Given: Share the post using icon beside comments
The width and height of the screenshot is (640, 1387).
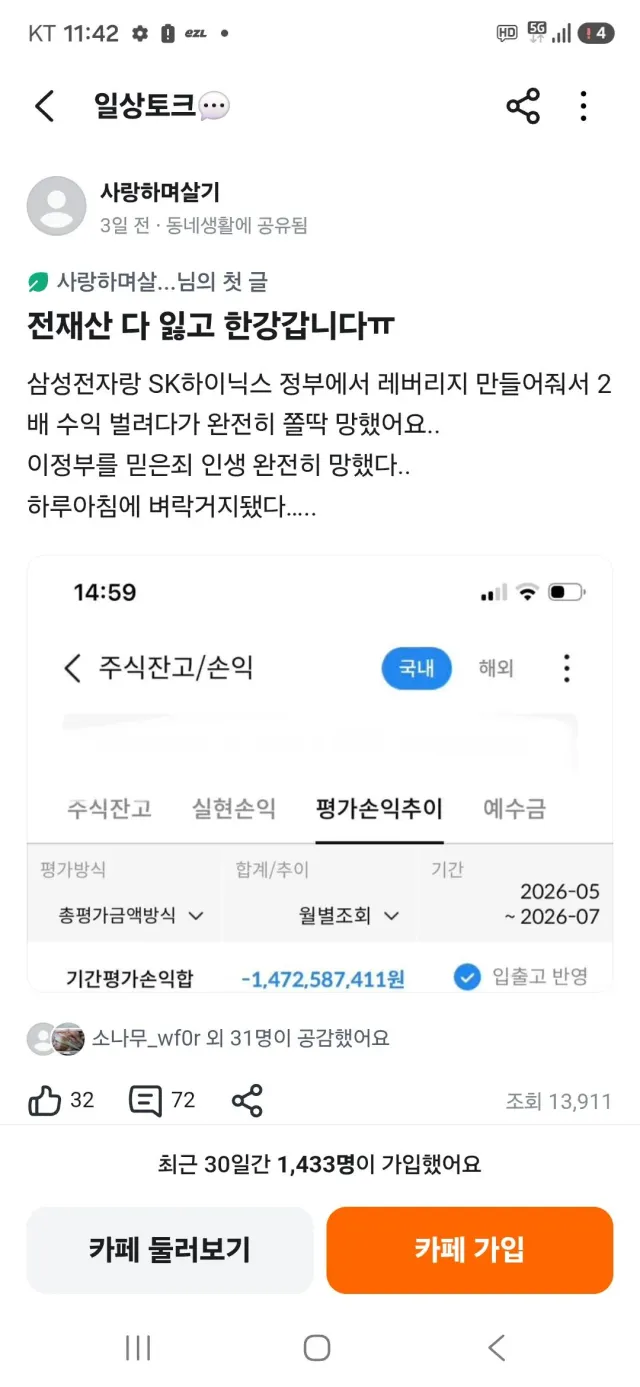Looking at the screenshot, I should pos(247,1101).
